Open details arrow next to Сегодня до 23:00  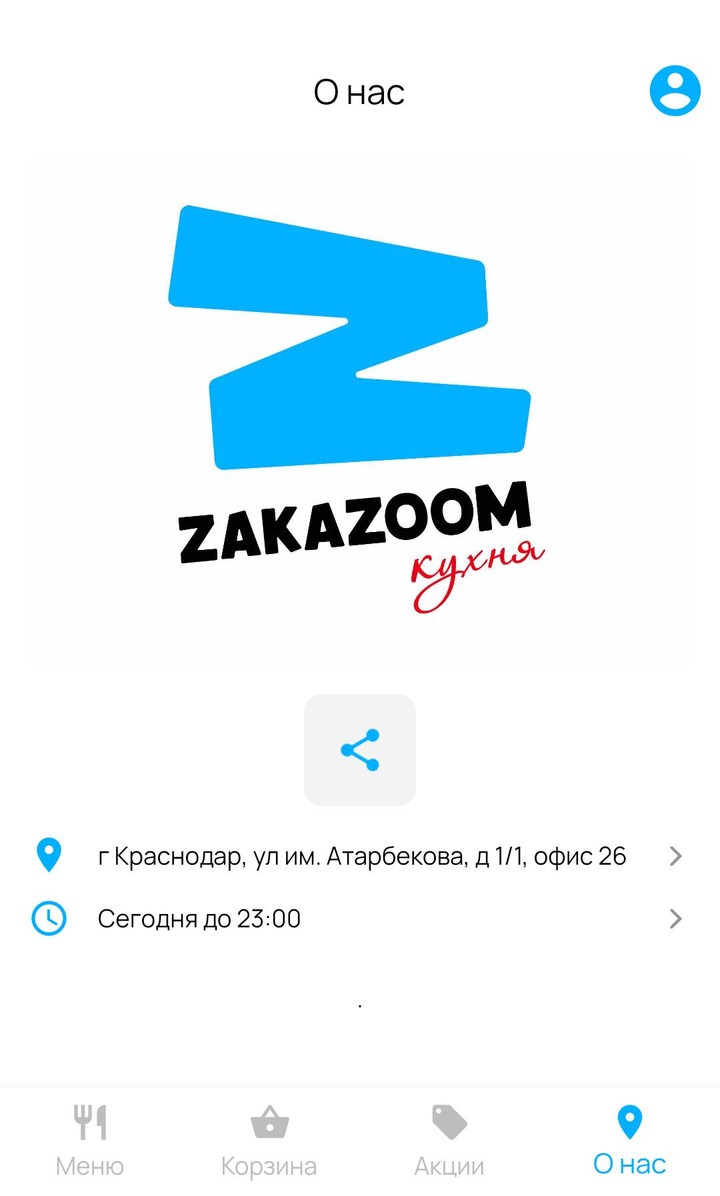(x=676, y=918)
